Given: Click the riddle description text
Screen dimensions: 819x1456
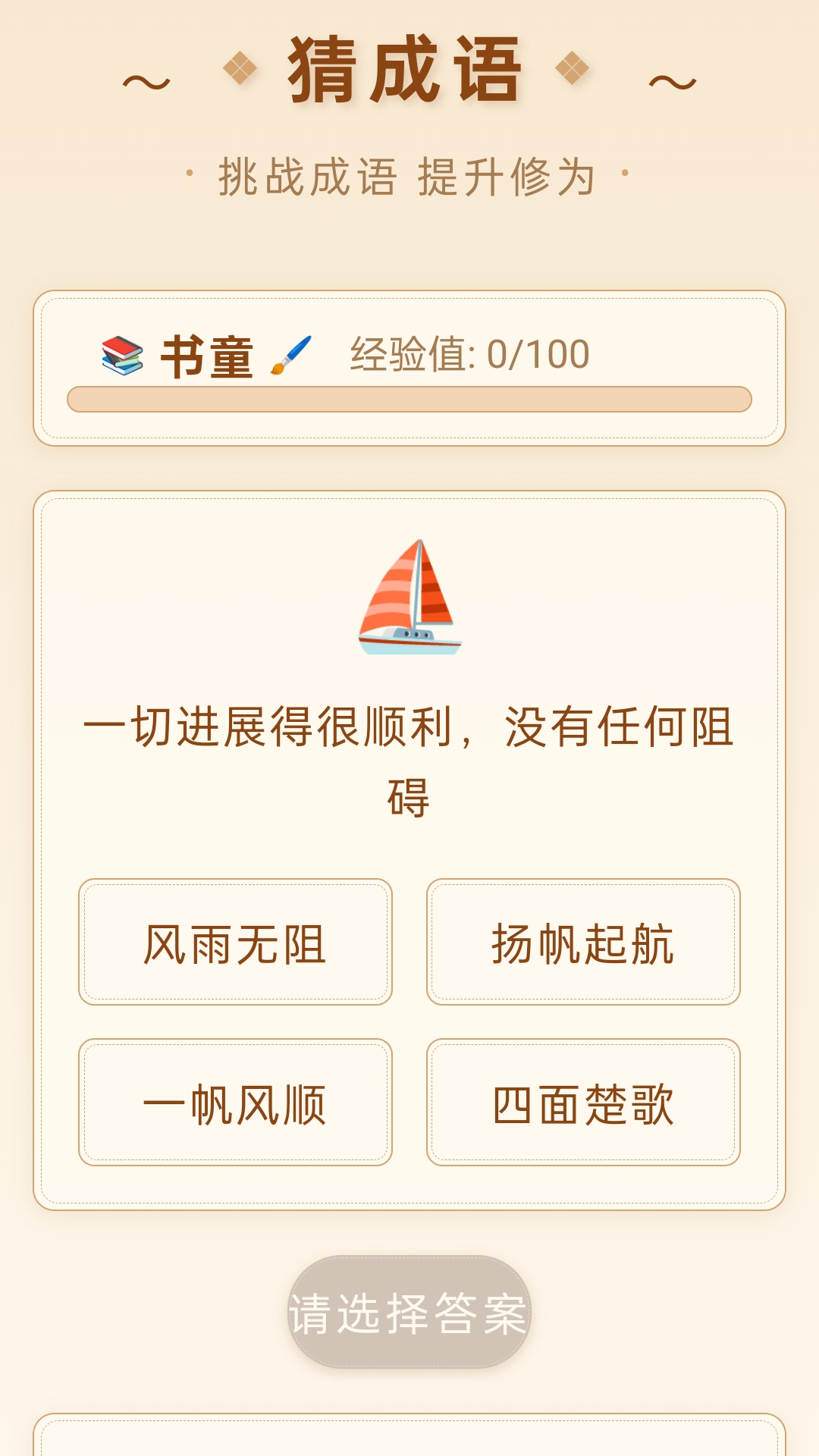Looking at the screenshot, I should tap(409, 758).
